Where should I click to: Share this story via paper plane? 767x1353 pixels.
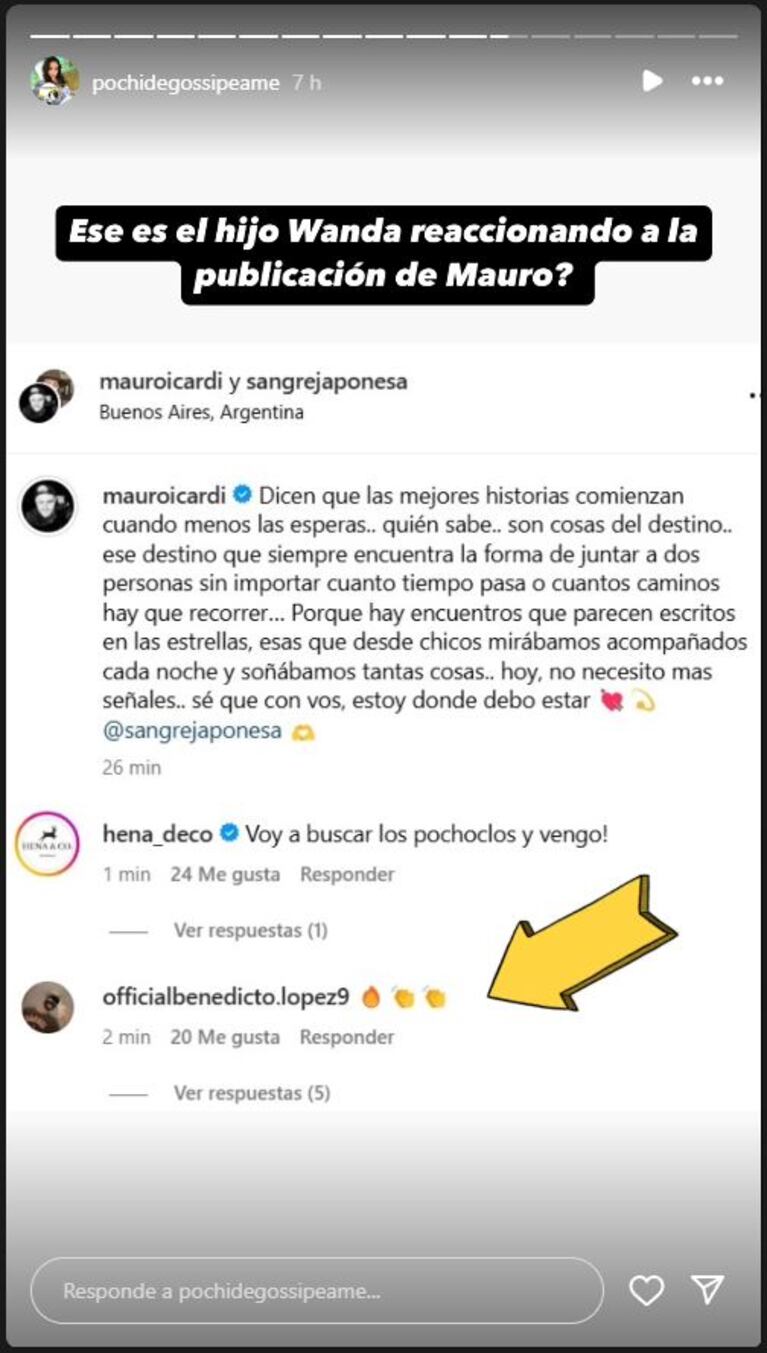708,1290
